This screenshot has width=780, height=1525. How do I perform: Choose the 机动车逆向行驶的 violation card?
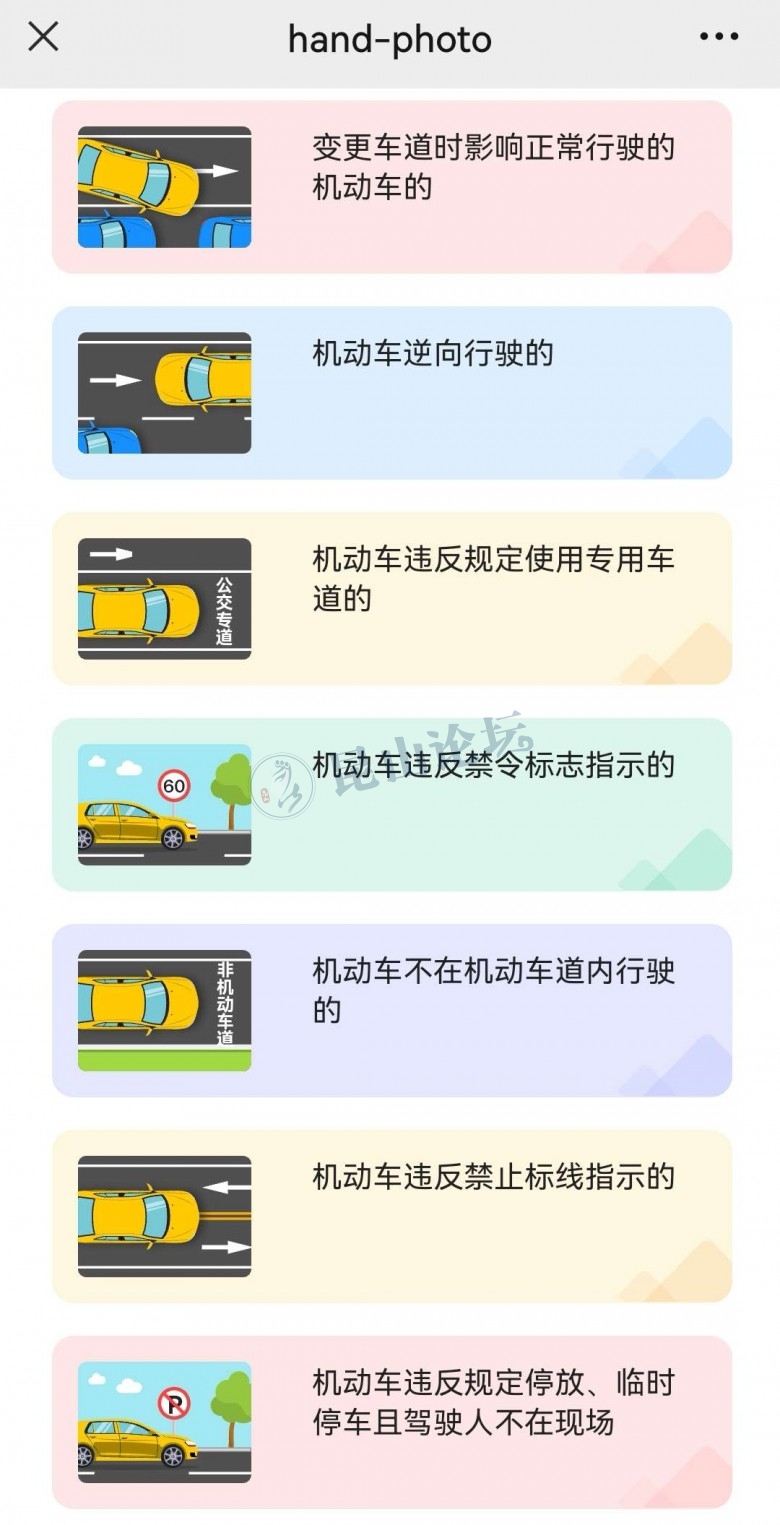coord(392,393)
